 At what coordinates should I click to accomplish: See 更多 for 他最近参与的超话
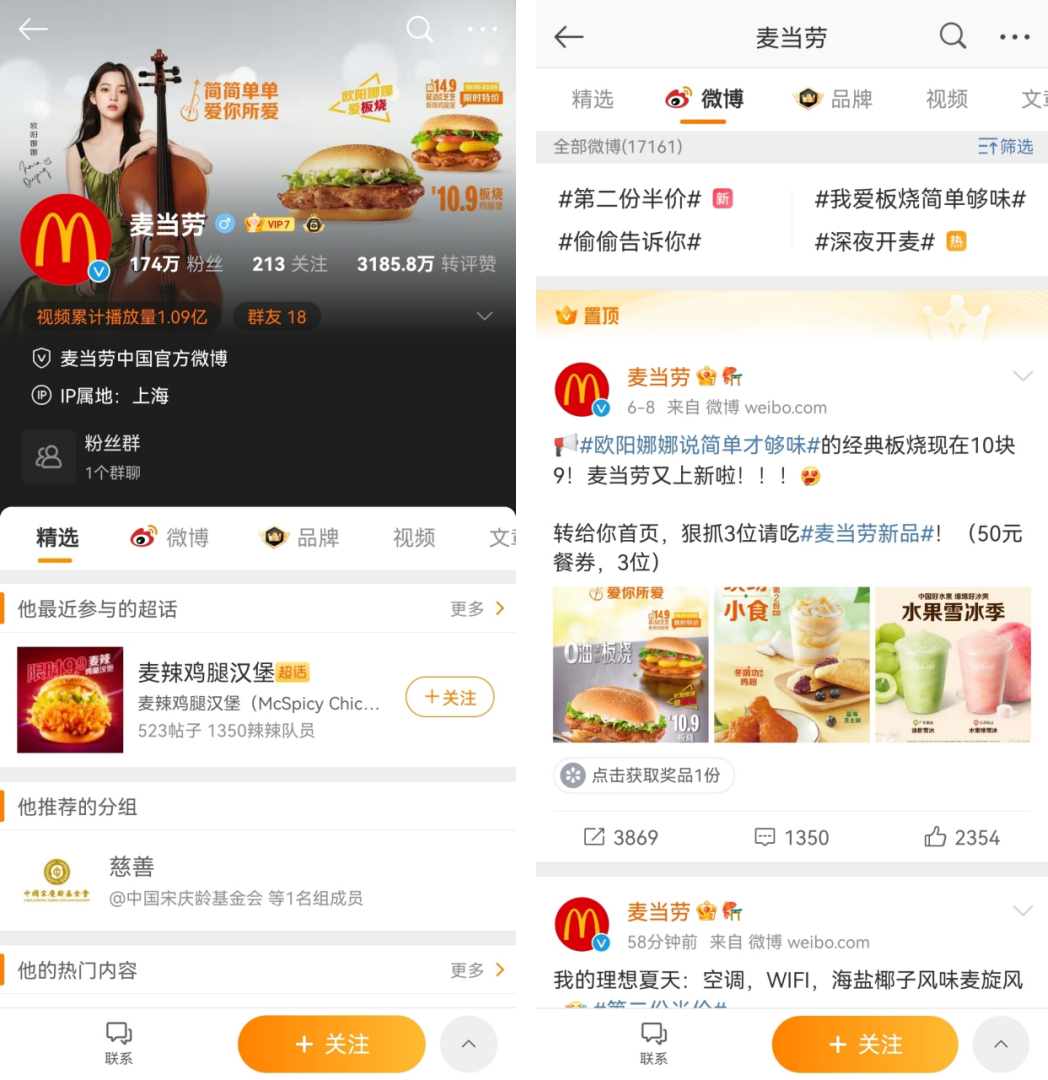pos(477,608)
